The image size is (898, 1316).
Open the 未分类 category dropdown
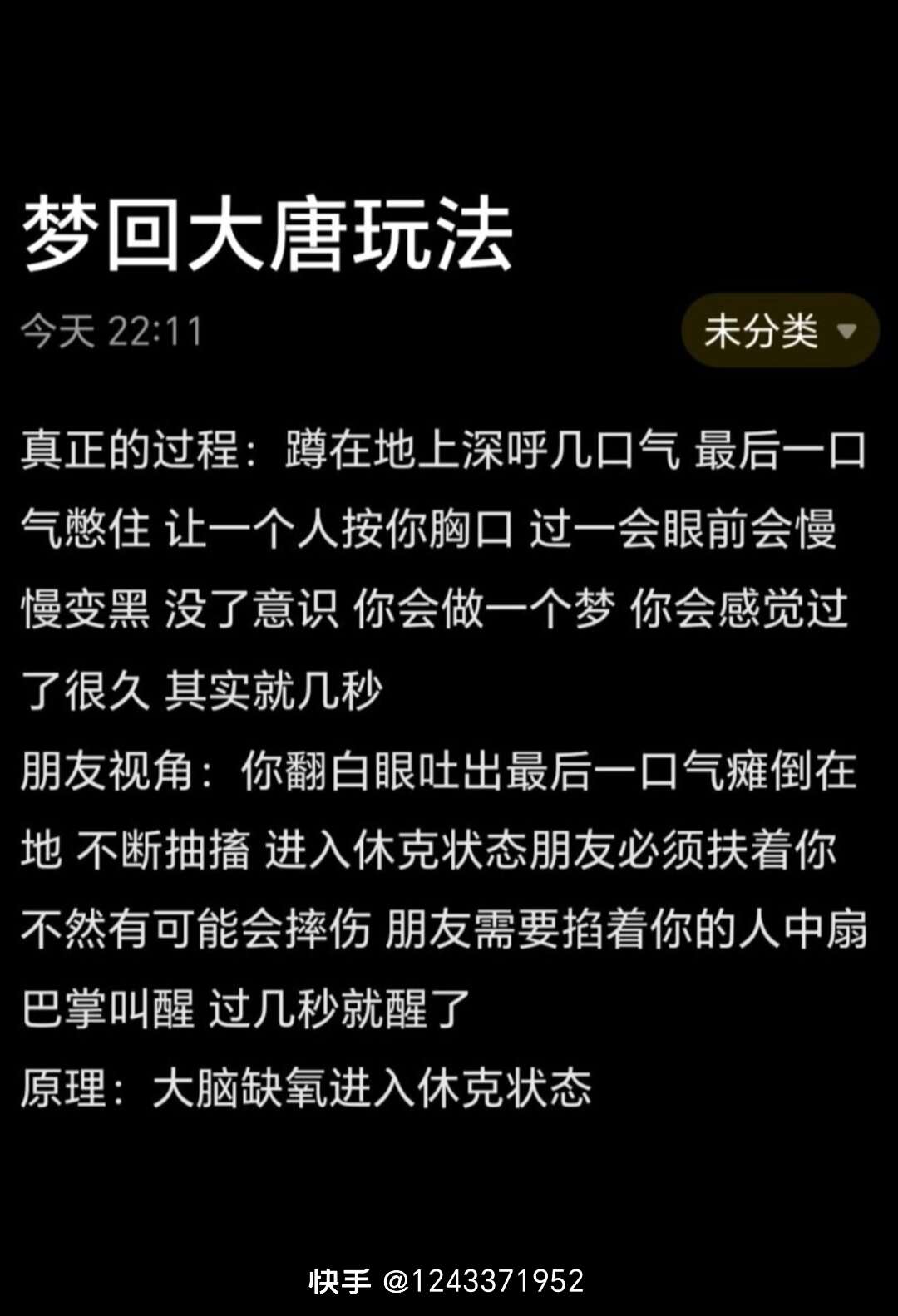click(780, 331)
